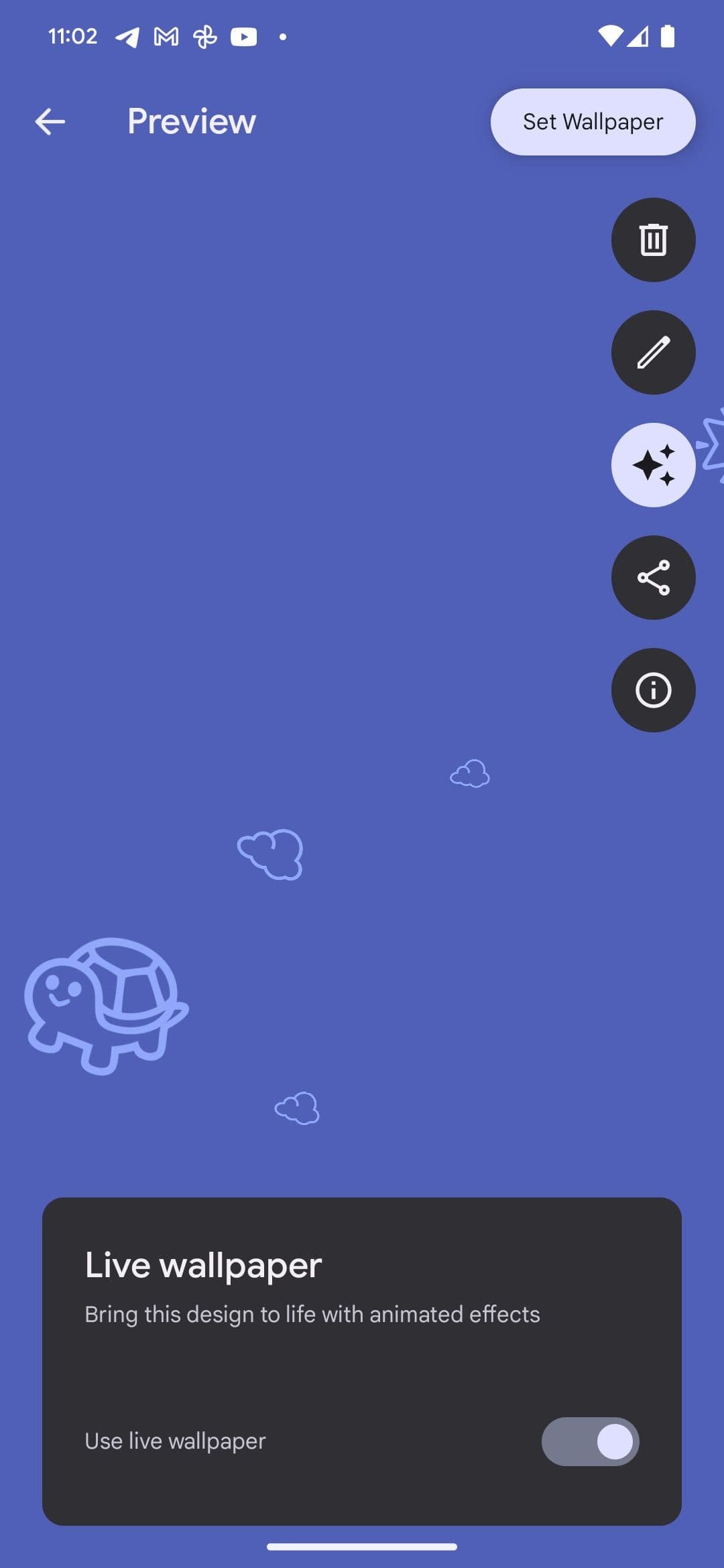Open the sparkle effects button
Screen dimensions: 724x1568
pos(653,465)
